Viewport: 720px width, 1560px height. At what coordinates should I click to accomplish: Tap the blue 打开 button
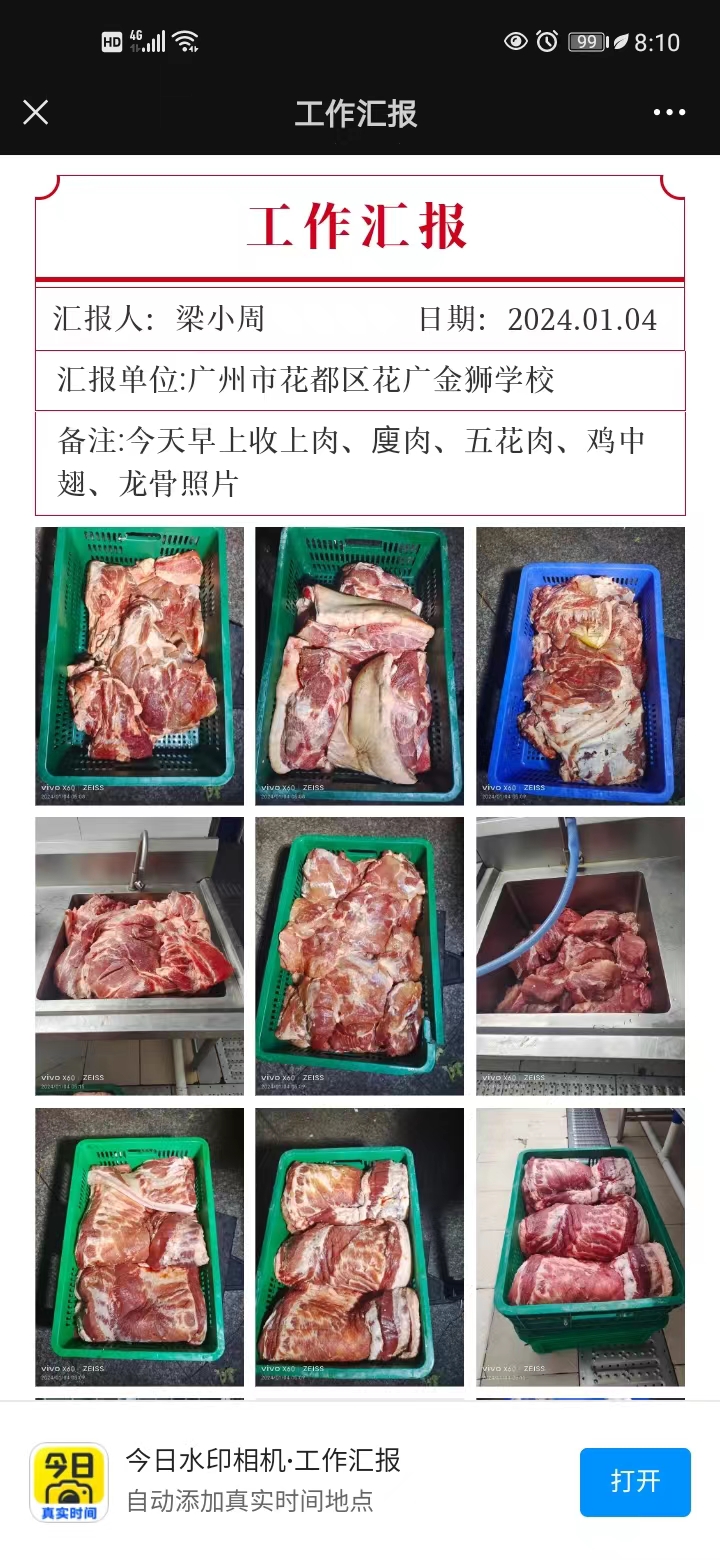(x=635, y=1482)
